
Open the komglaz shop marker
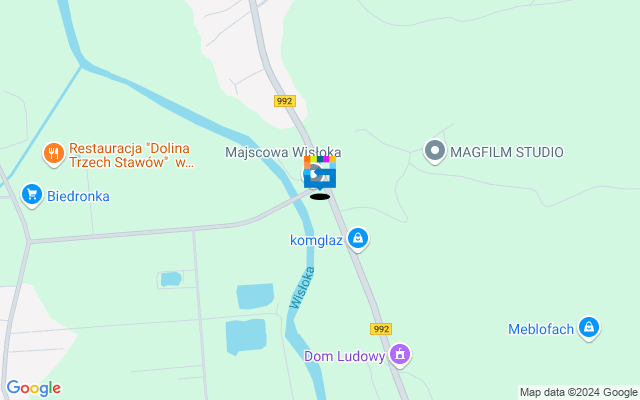click(358, 239)
